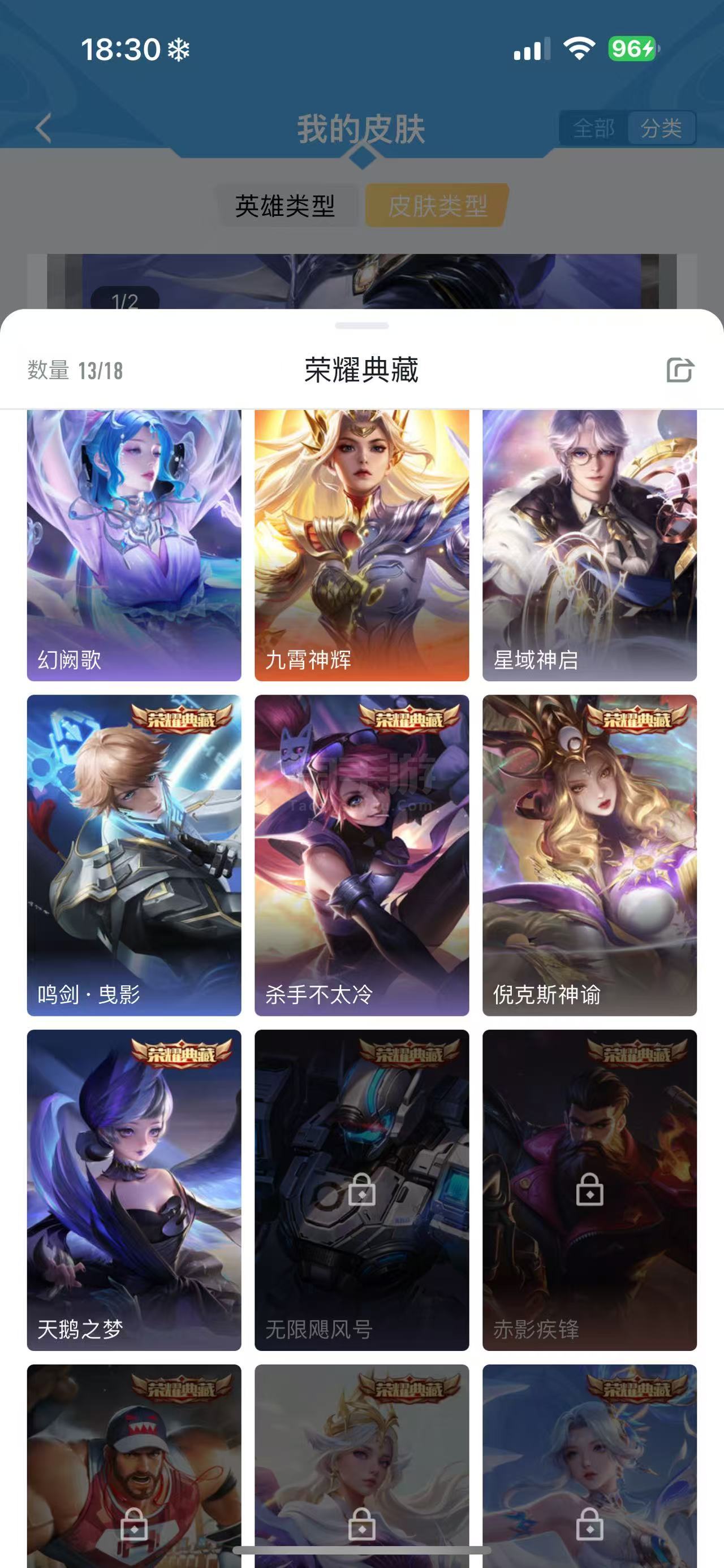The width and height of the screenshot is (724, 1568).
Task: Open the 天鹅之梦 skin
Action: 134,1190
